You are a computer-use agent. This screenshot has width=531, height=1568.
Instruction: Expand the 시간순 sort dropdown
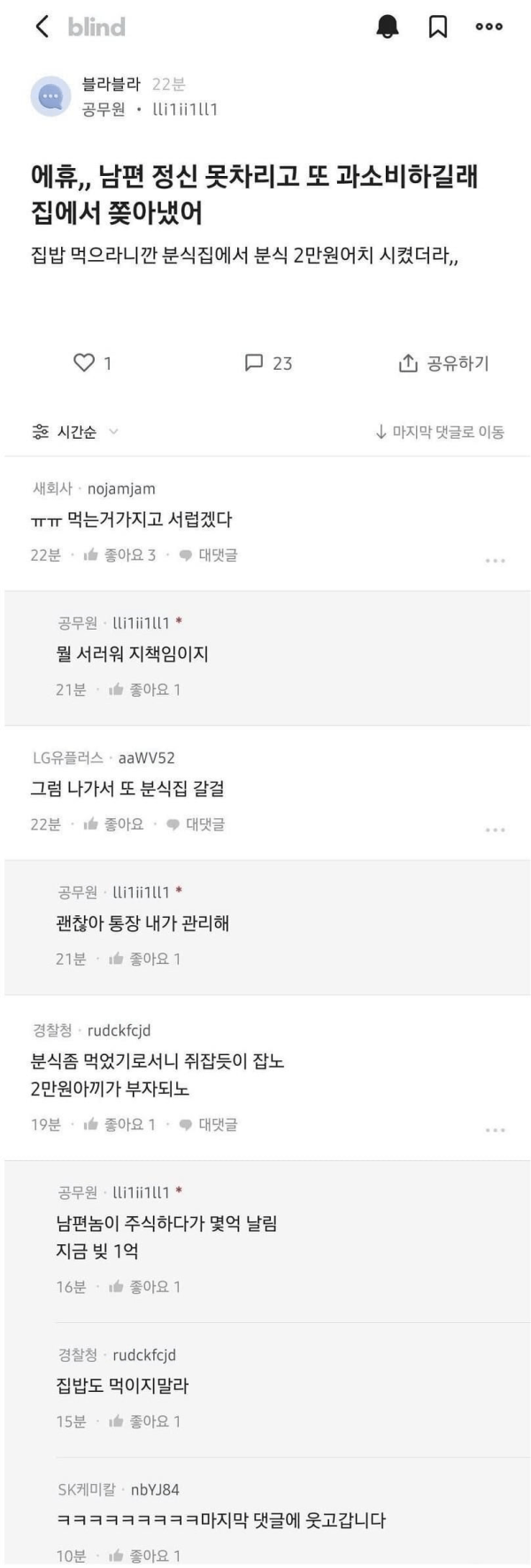point(75,432)
